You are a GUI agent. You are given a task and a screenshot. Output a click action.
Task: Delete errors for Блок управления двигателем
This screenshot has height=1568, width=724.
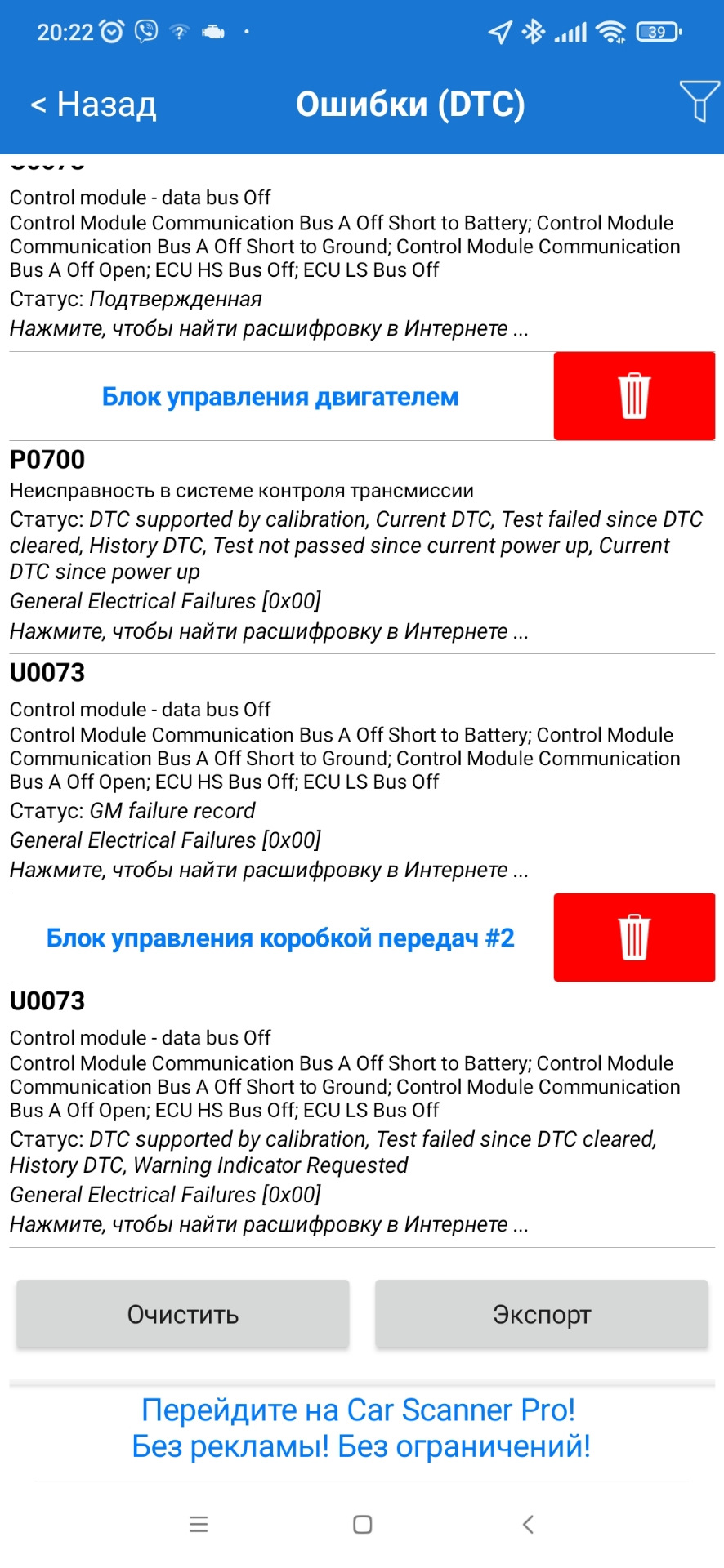[x=634, y=396]
